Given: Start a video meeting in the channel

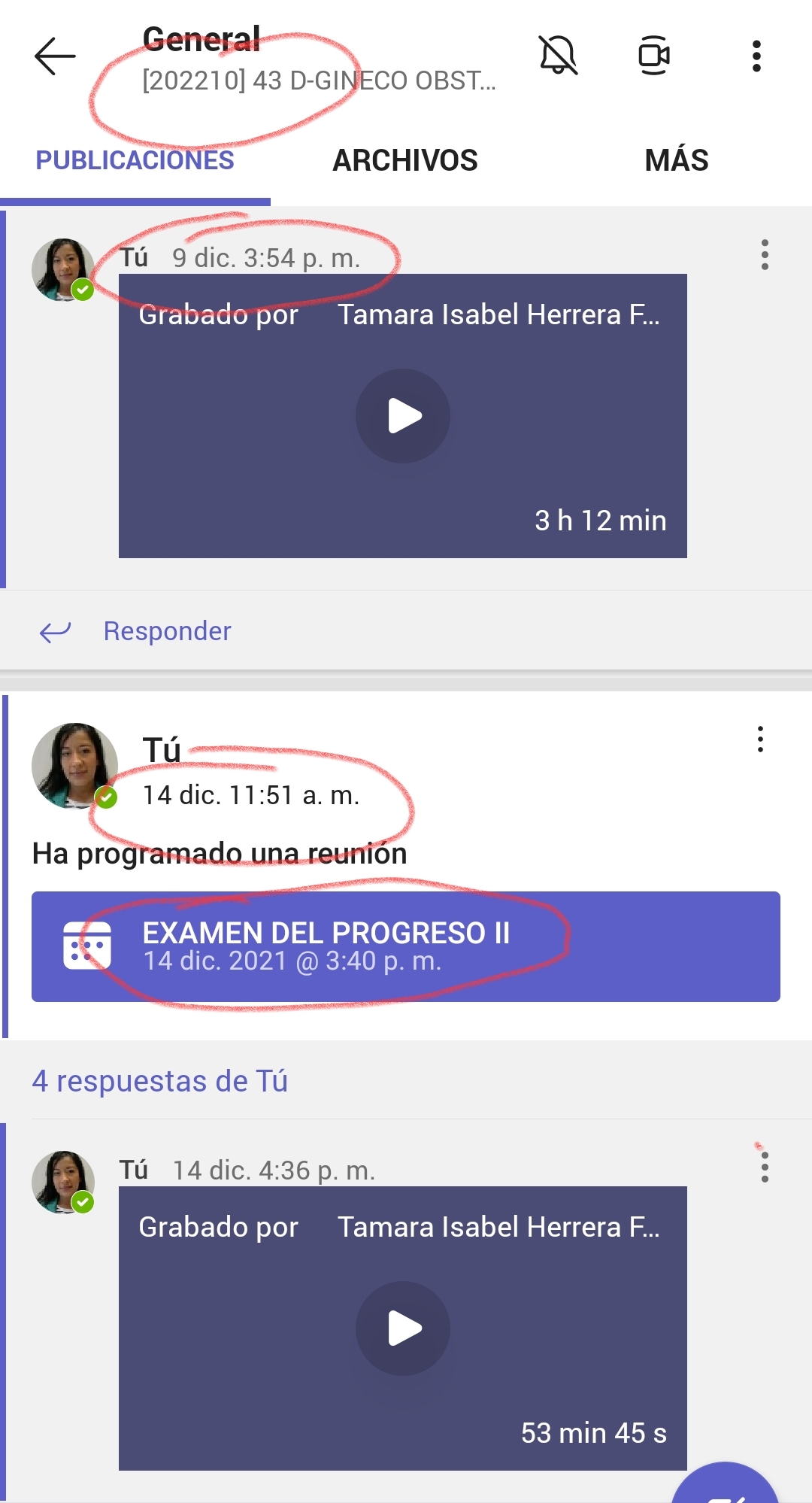Looking at the screenshot, I should tap(653, 56).
